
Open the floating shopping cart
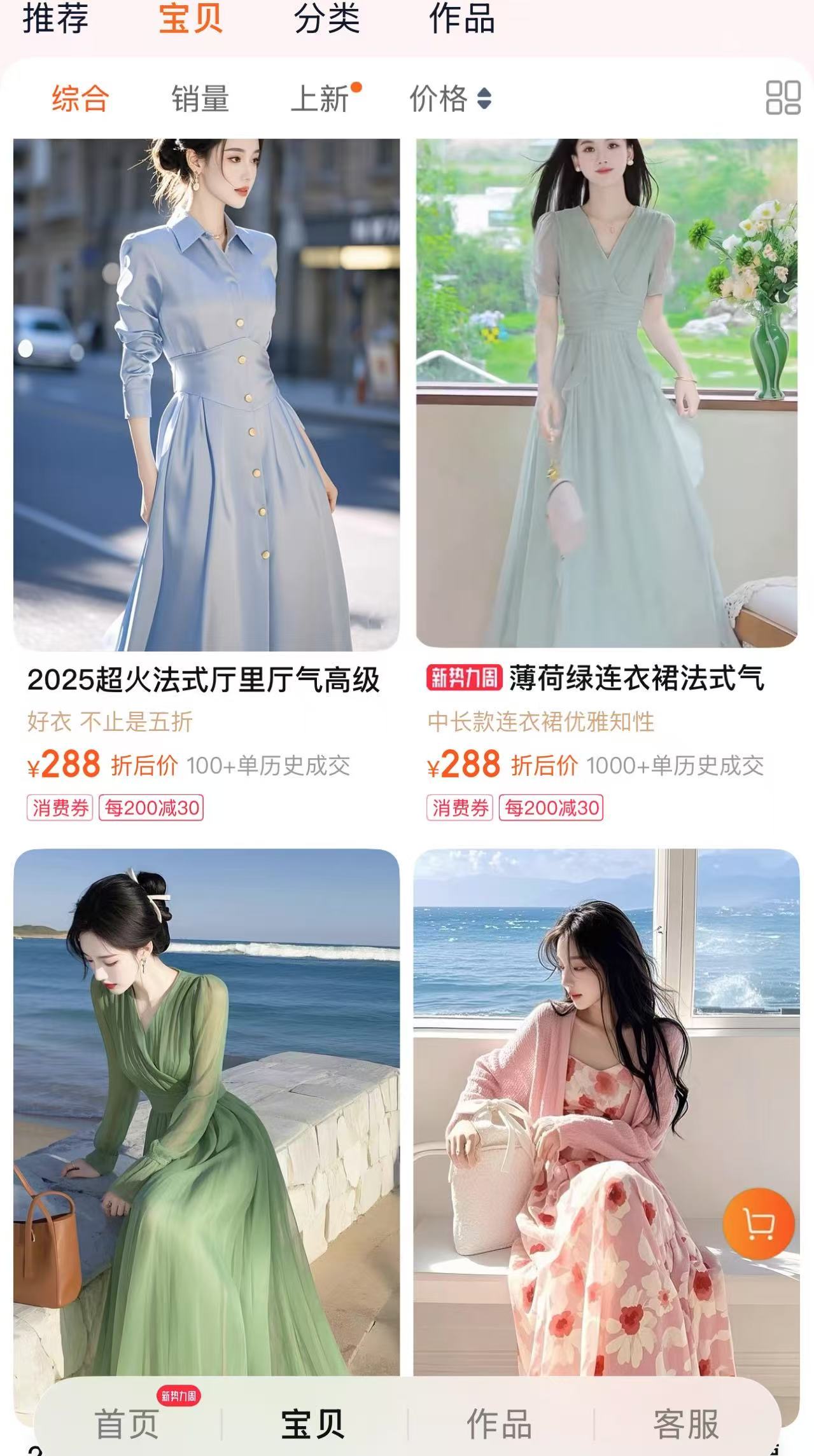tap(758, 1223)
